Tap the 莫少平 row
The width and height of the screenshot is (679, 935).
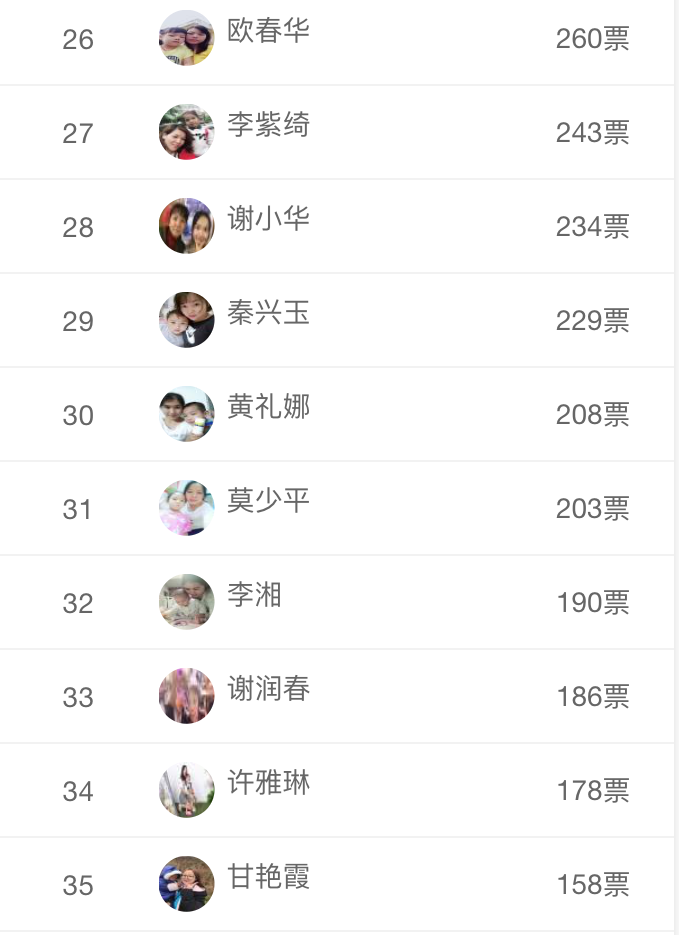pos(268,503)
